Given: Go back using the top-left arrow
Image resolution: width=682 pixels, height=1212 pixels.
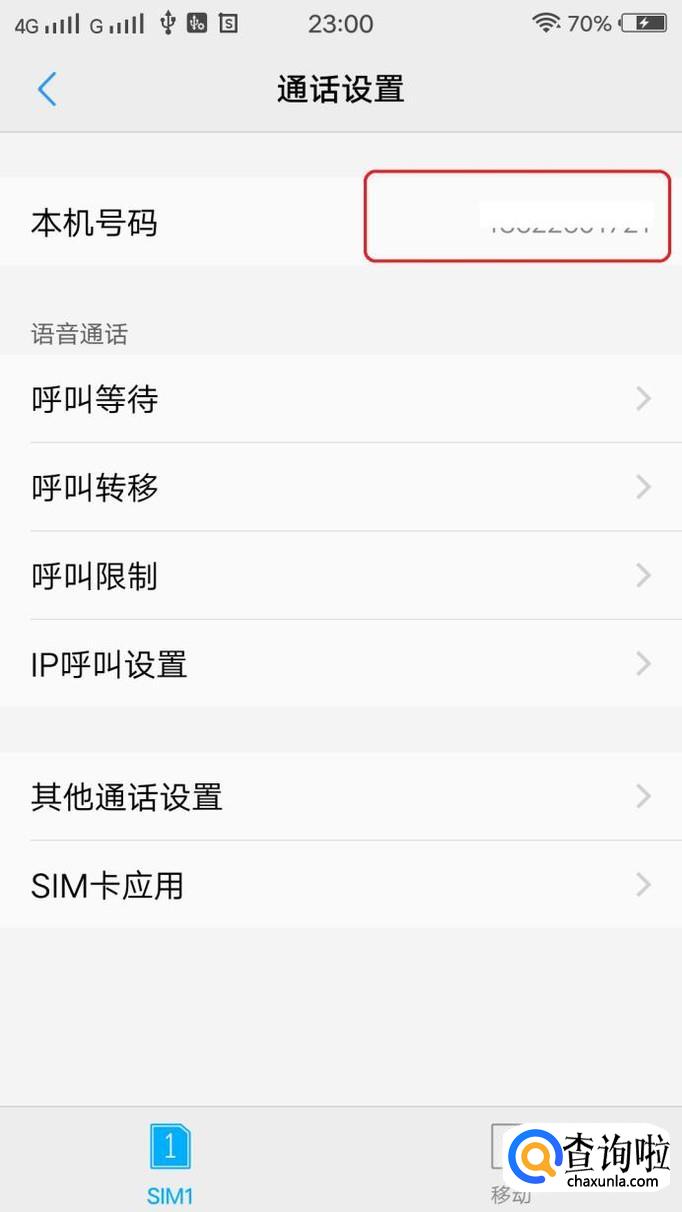Looking at the screenshot, I should pos(47,90).
